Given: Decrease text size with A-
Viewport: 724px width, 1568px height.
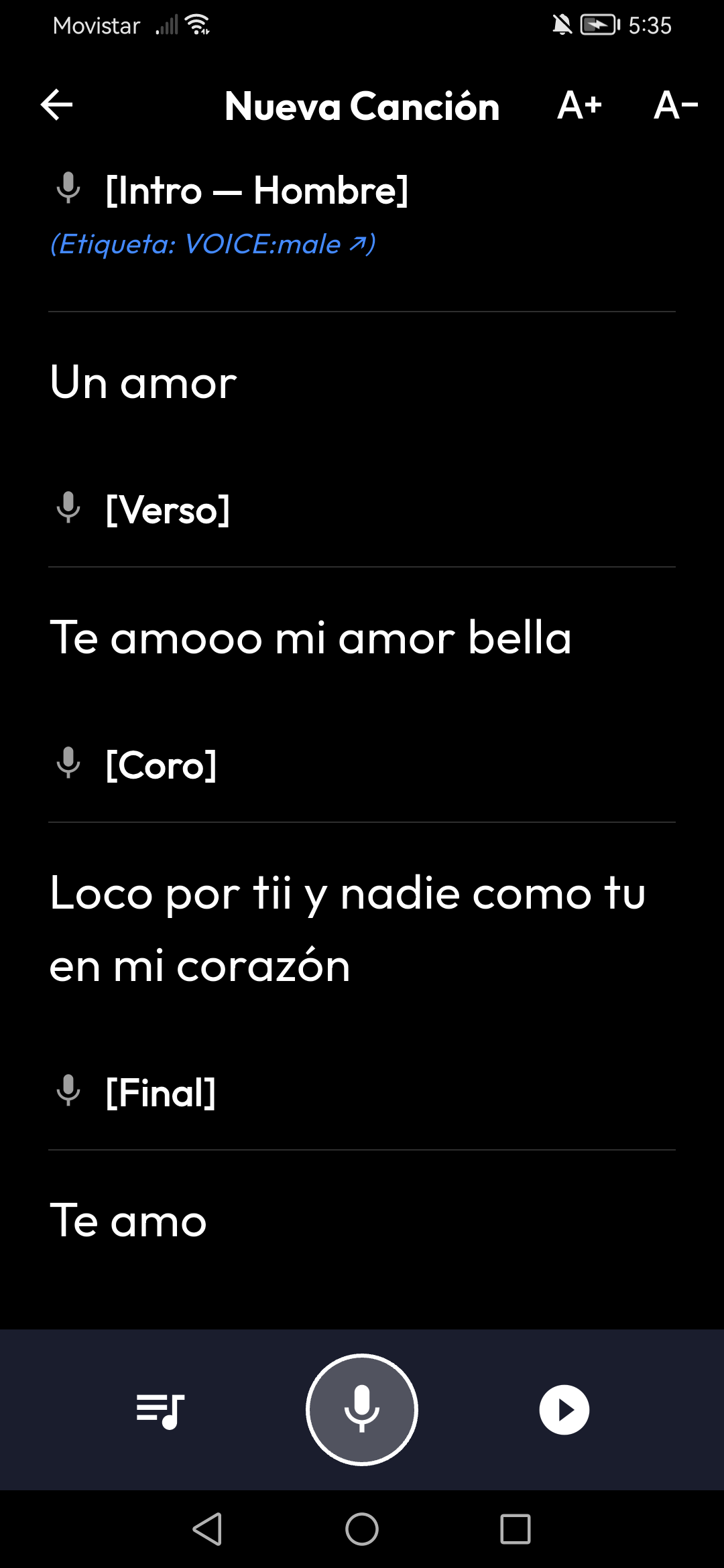Looking at the screenshot, I should pos(676,105).
